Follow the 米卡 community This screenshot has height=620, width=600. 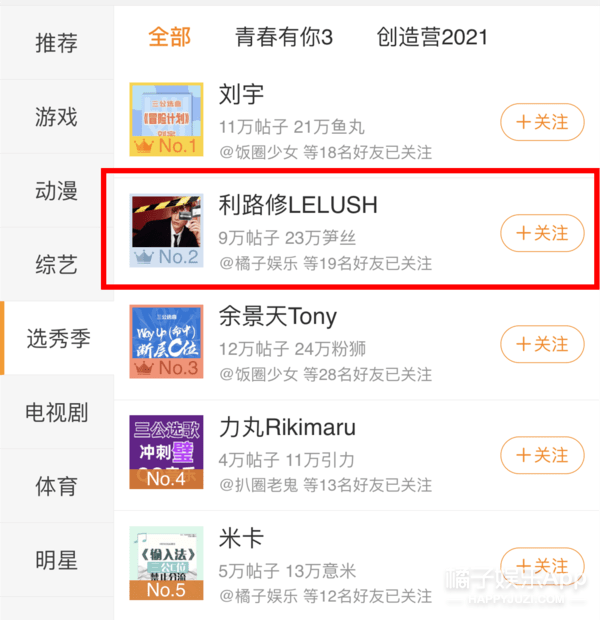tap(542, 566)
